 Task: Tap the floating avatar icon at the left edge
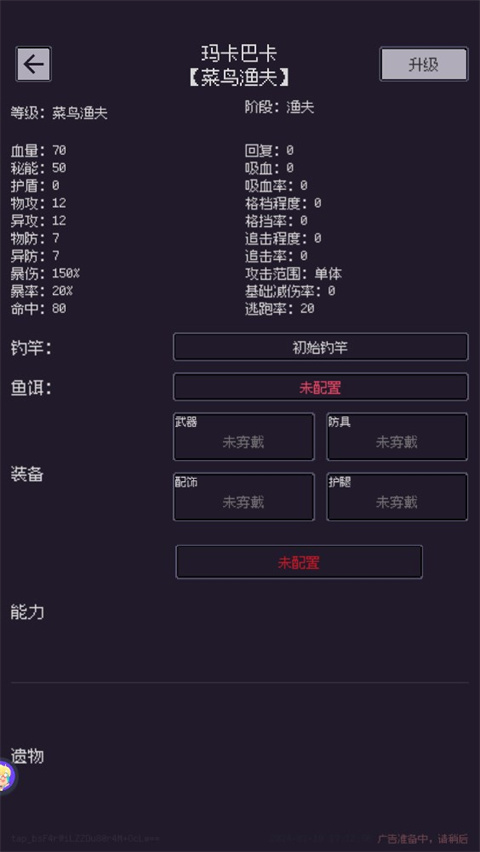coord(7,776)
